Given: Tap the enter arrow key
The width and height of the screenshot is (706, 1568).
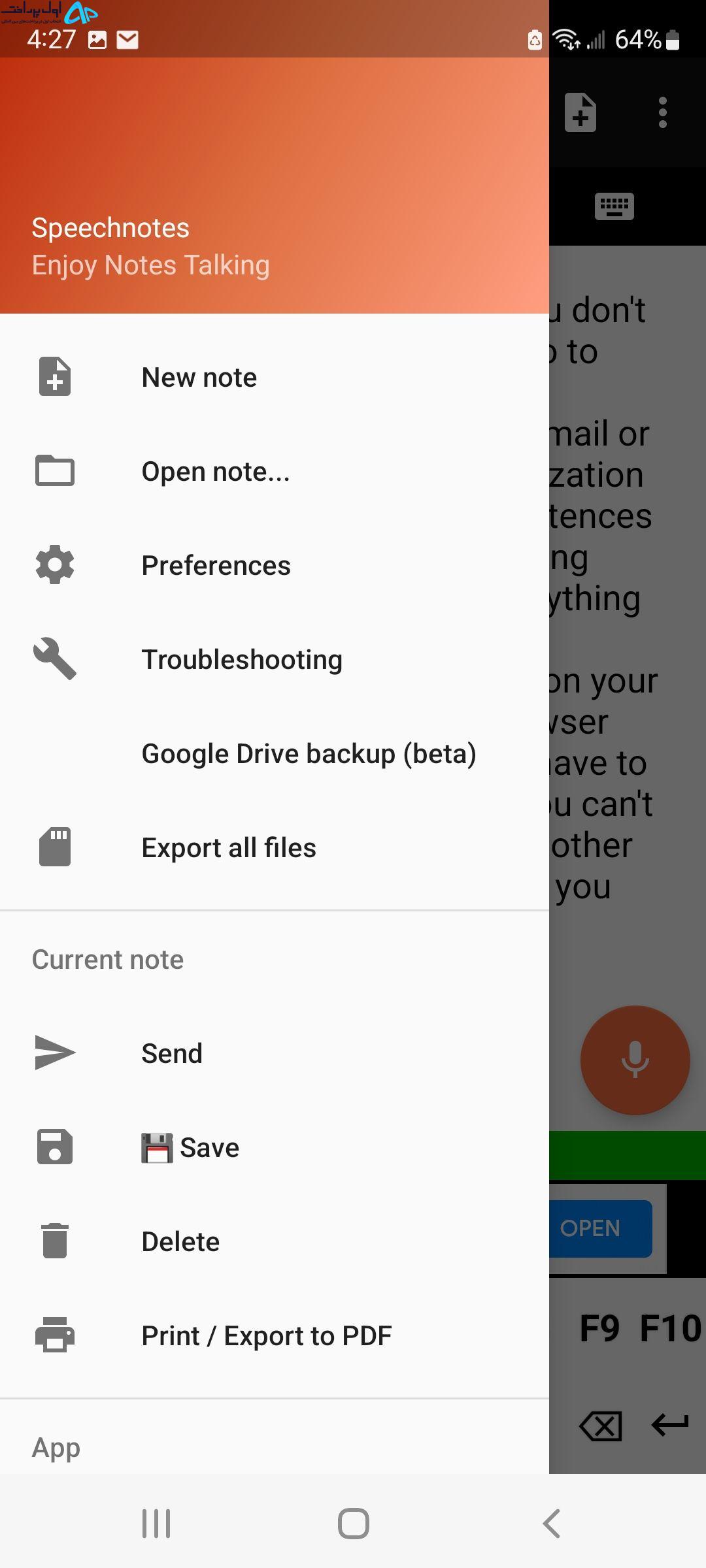Looking at the screenshot, I should coord(670,1424).
